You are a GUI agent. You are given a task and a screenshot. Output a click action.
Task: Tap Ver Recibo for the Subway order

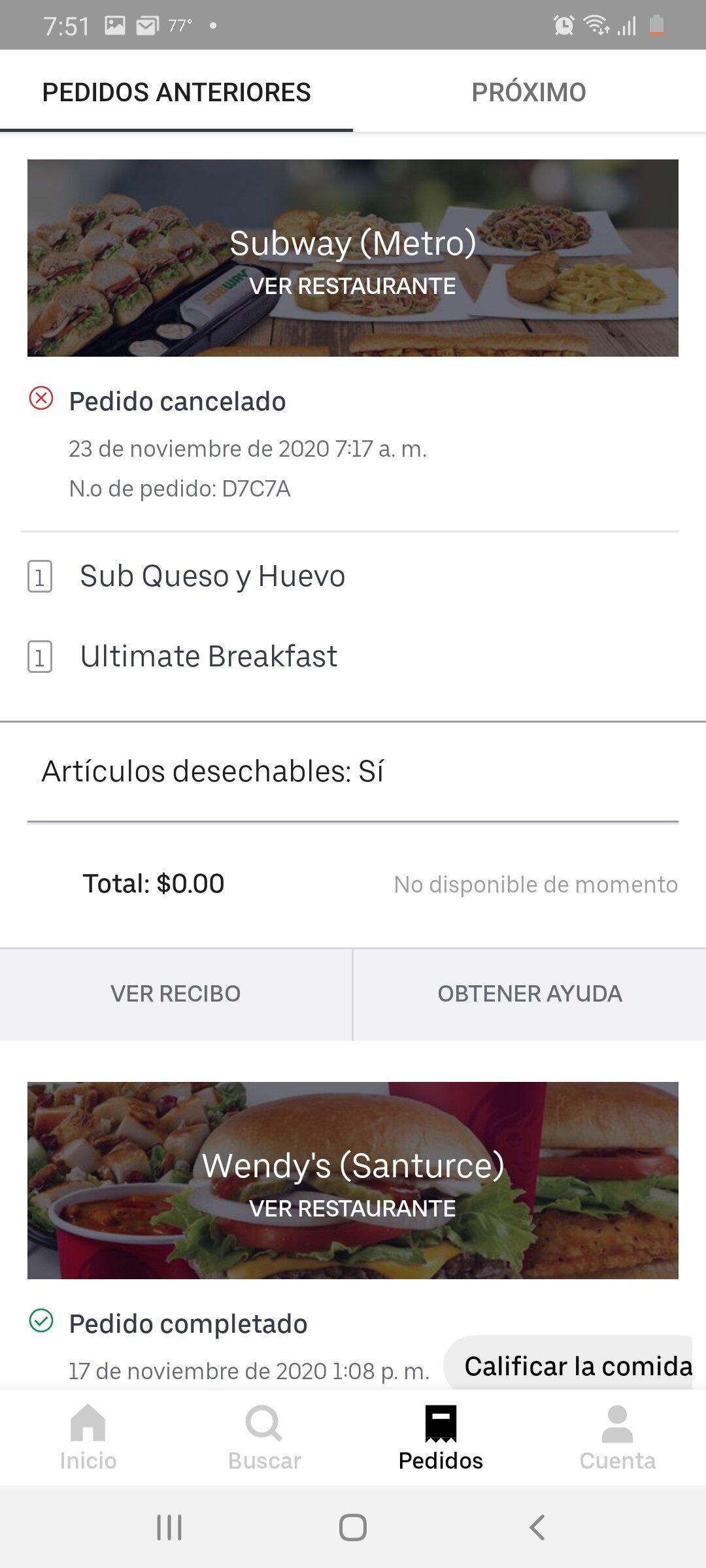(176, 994)
